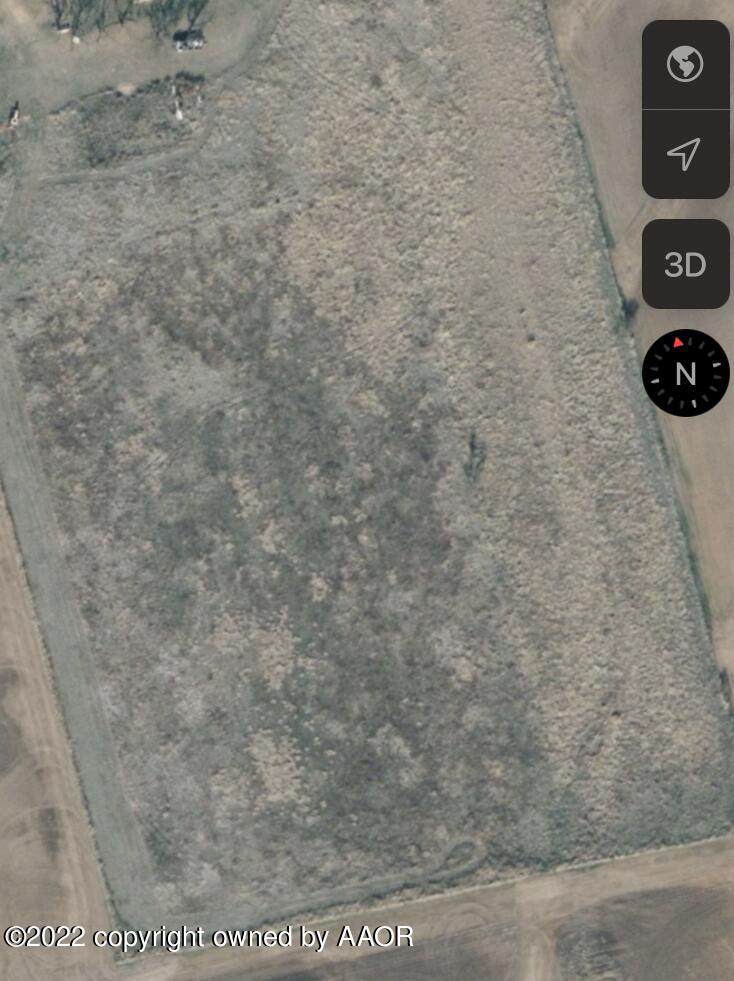Screen dimensions: 734x981
Task: Switch the map to 3D view
Action: coord(685,264)
